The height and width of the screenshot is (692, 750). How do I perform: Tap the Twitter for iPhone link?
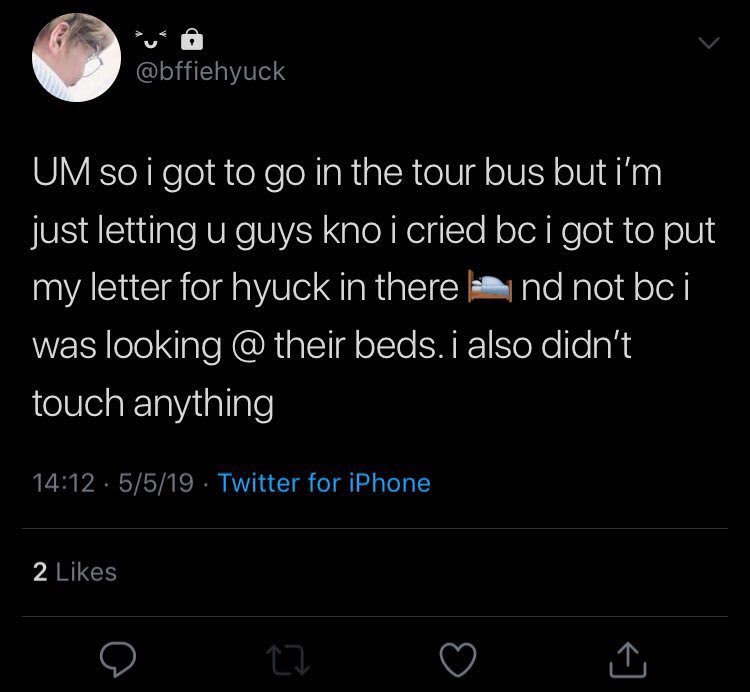(x=323, y=483)
